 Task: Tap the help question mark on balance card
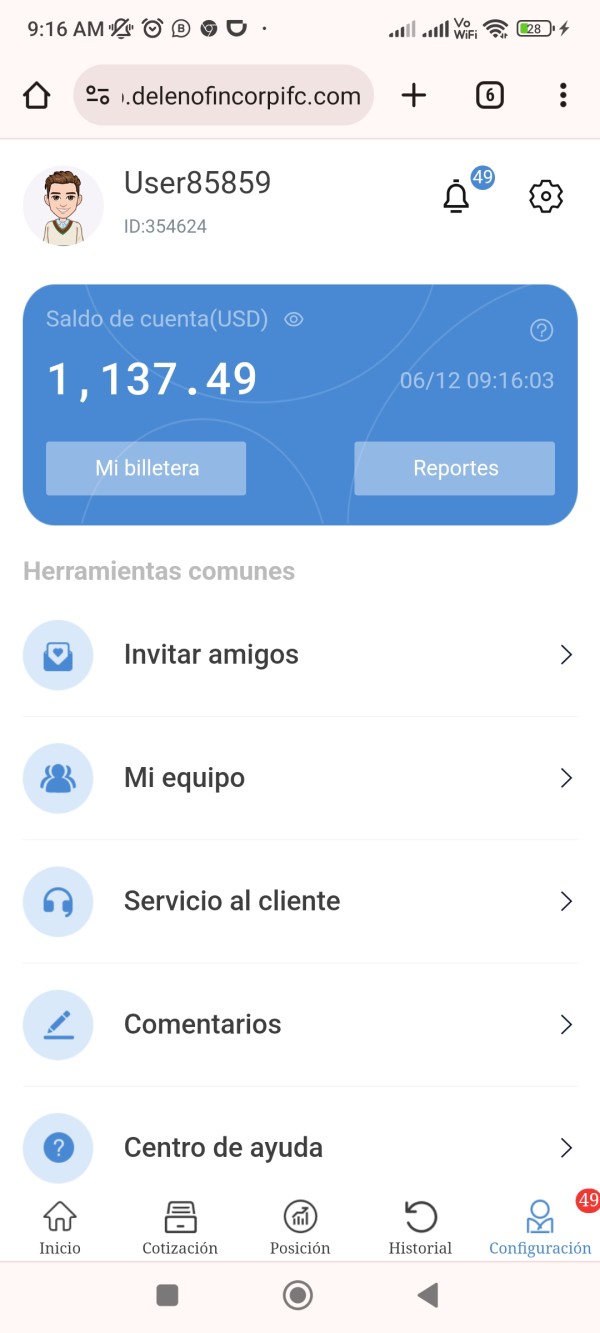[541, 330]
